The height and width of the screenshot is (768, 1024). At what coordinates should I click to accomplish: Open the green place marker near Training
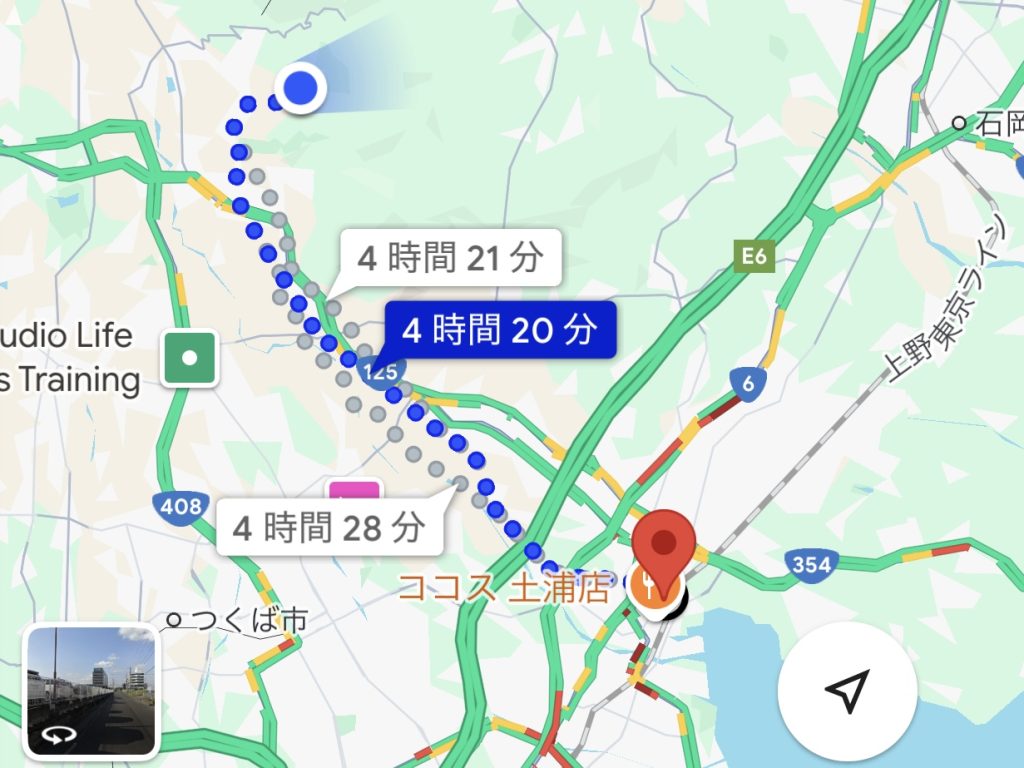pyautogui.click(x=190, y=357)
